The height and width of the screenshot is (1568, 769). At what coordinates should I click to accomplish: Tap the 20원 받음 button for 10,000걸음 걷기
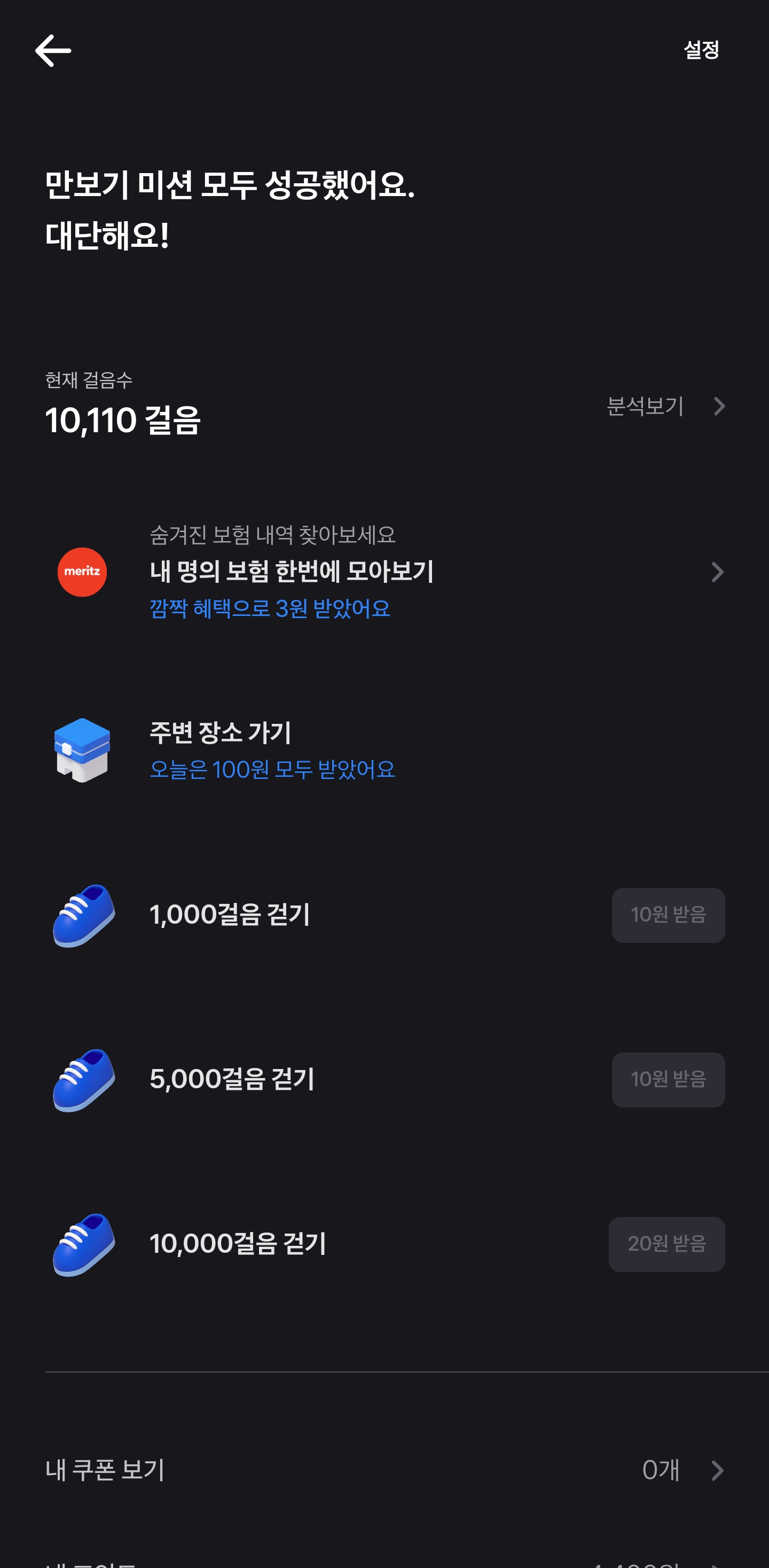(666, 1244)
